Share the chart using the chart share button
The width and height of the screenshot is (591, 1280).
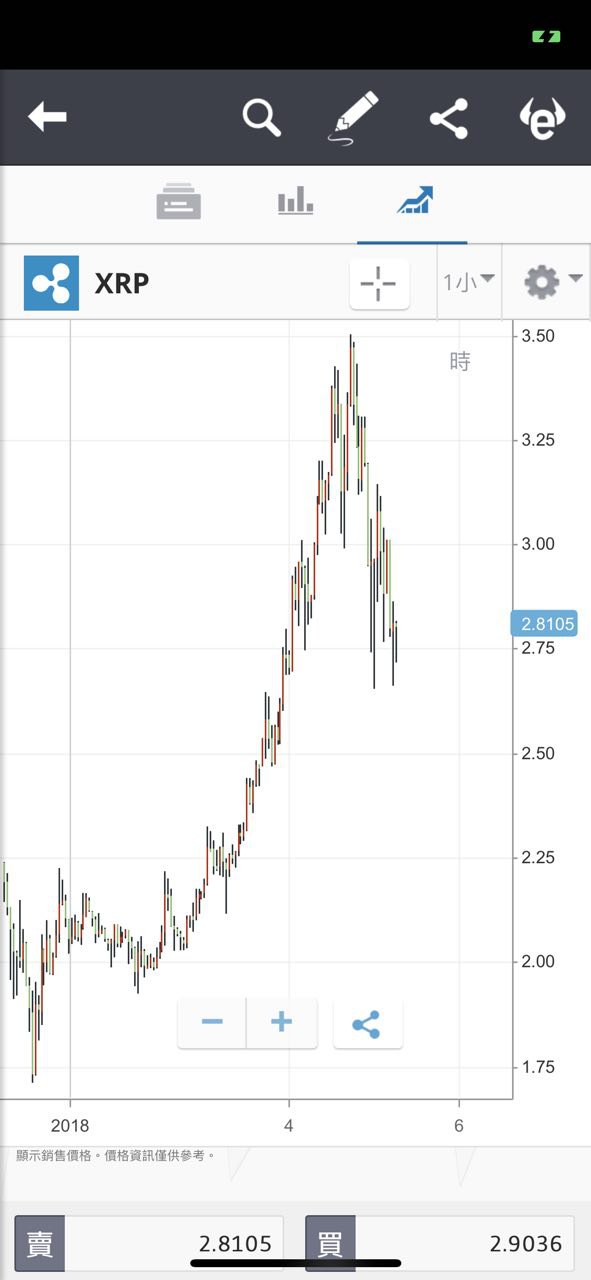coord(367,1023)
